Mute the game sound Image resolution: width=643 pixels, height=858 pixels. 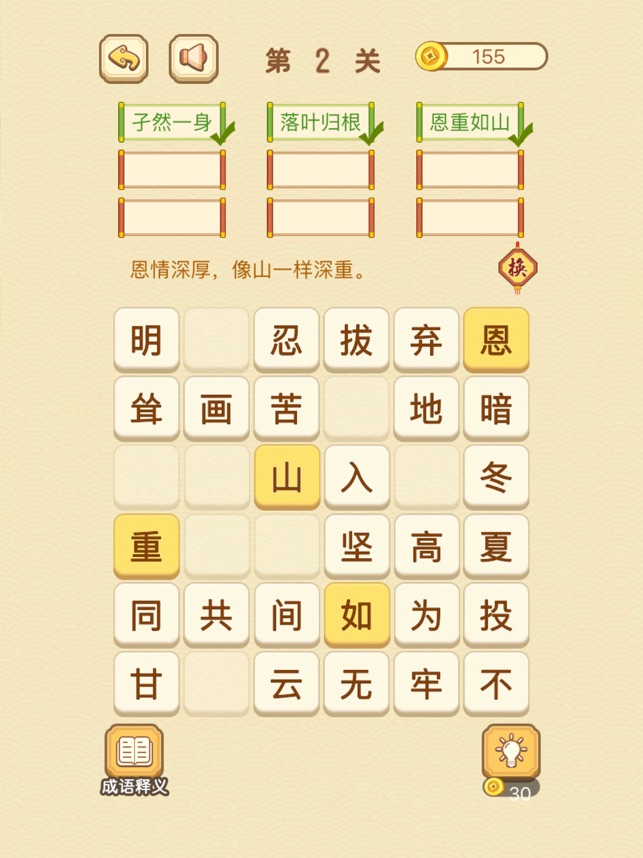pos(193,59)
